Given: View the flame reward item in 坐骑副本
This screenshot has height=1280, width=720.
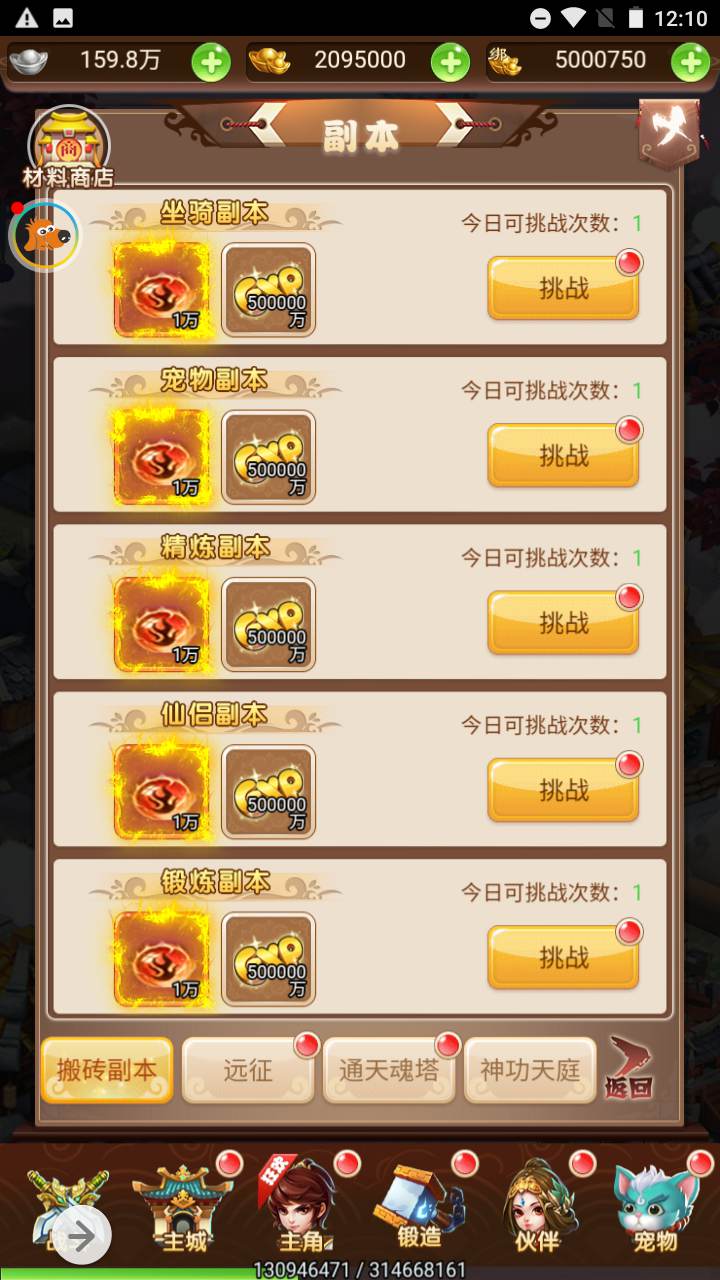Looking at the screenshot, I should pyautogui.click(x=162, y=289).
